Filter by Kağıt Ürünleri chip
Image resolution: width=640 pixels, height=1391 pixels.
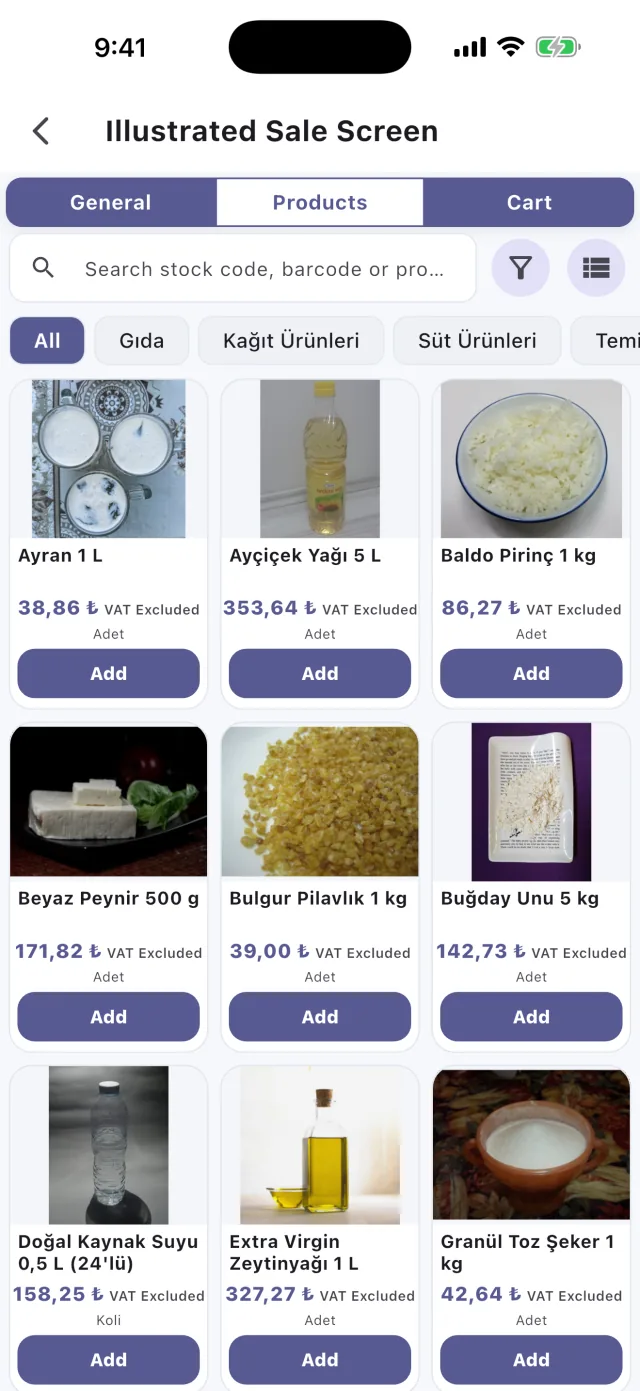(x=291, y=340)
